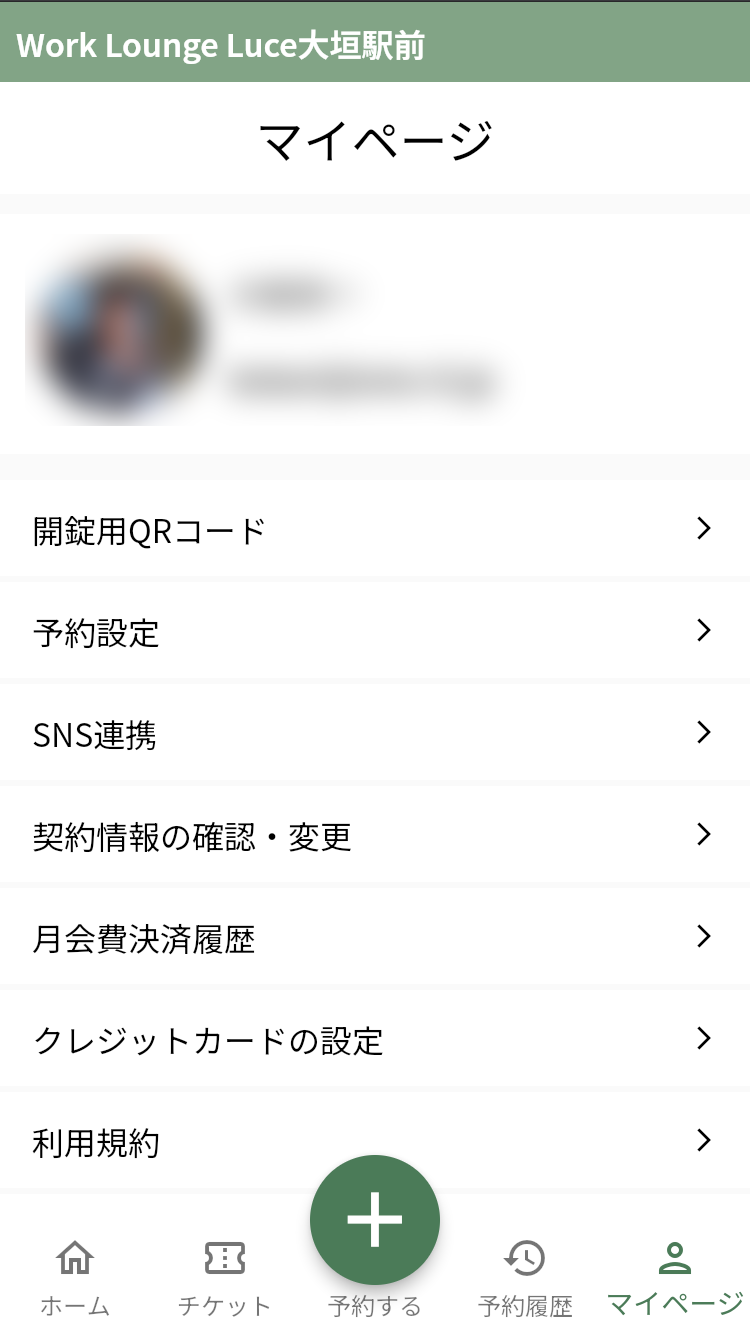The height and width of the screenshot is (1334, 750).
Task: Open 予約設定 settings
Action: (x=375, y=632)
